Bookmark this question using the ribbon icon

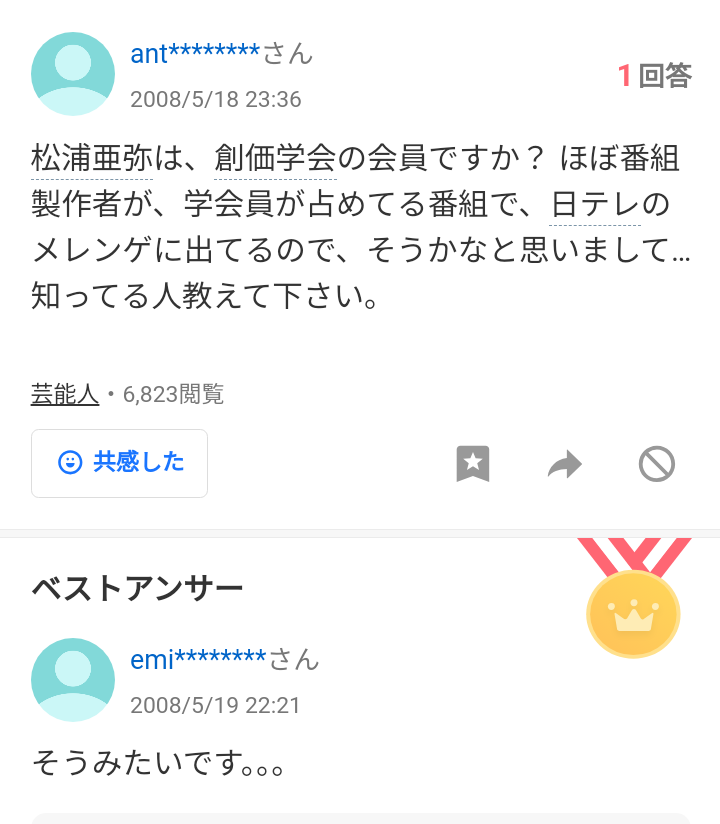471,463
